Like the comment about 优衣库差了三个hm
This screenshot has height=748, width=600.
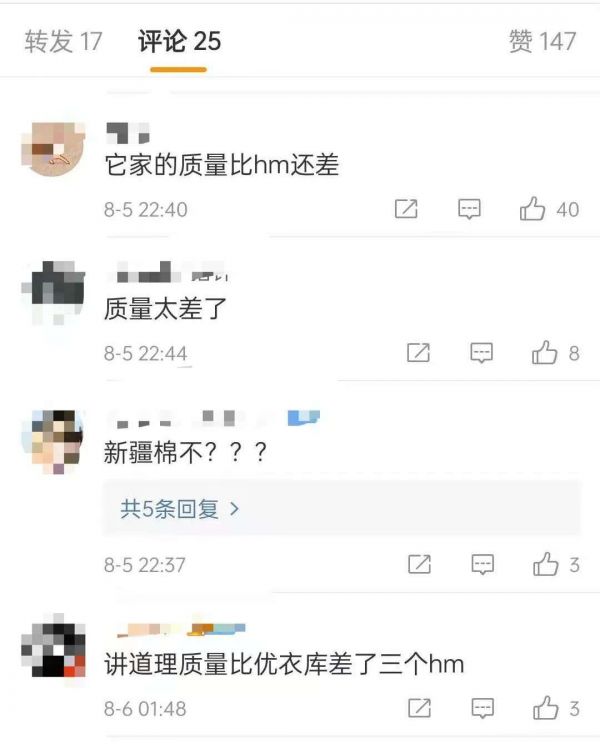tap(545, 708)
